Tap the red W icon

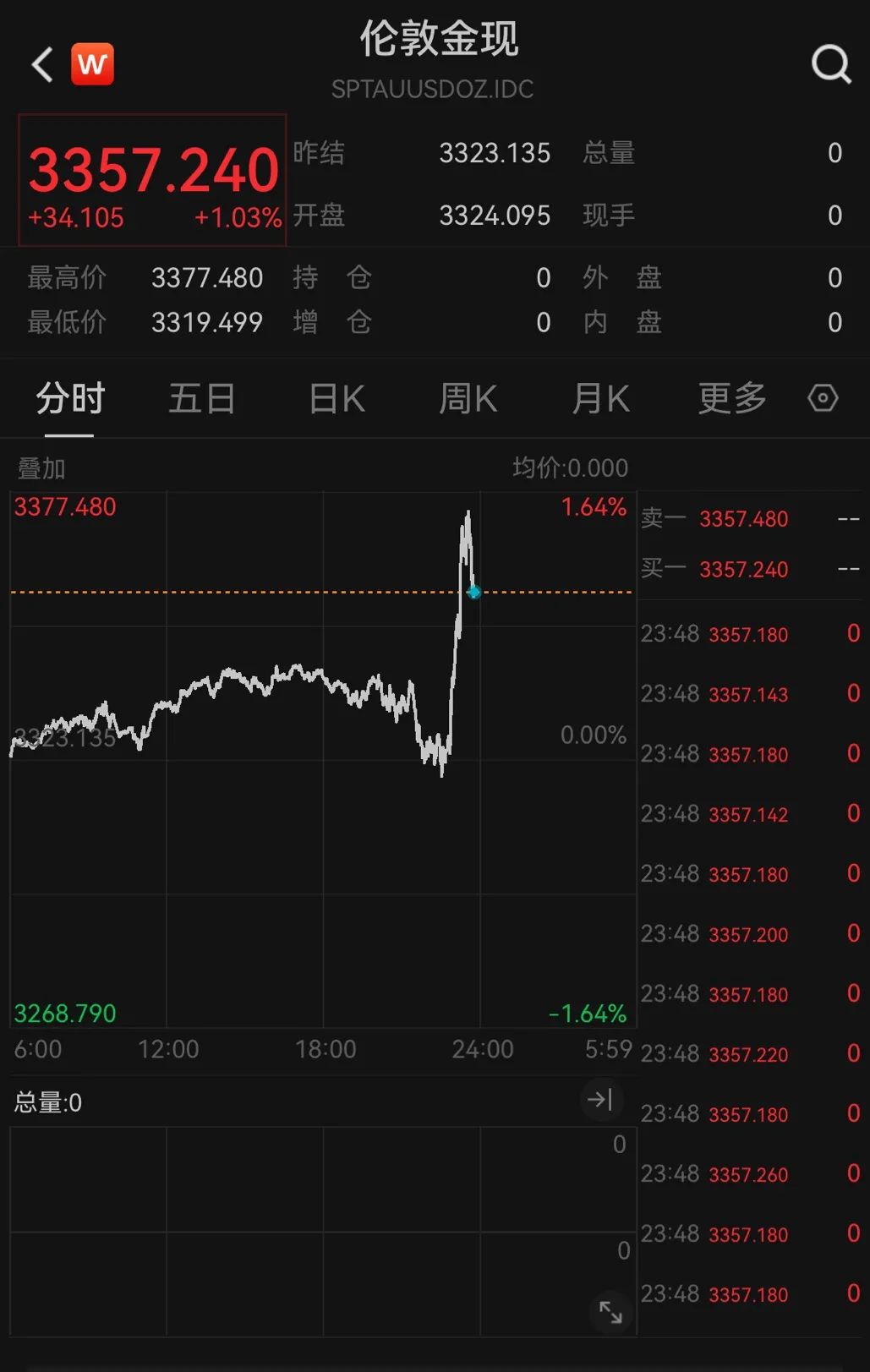point(92,64)
